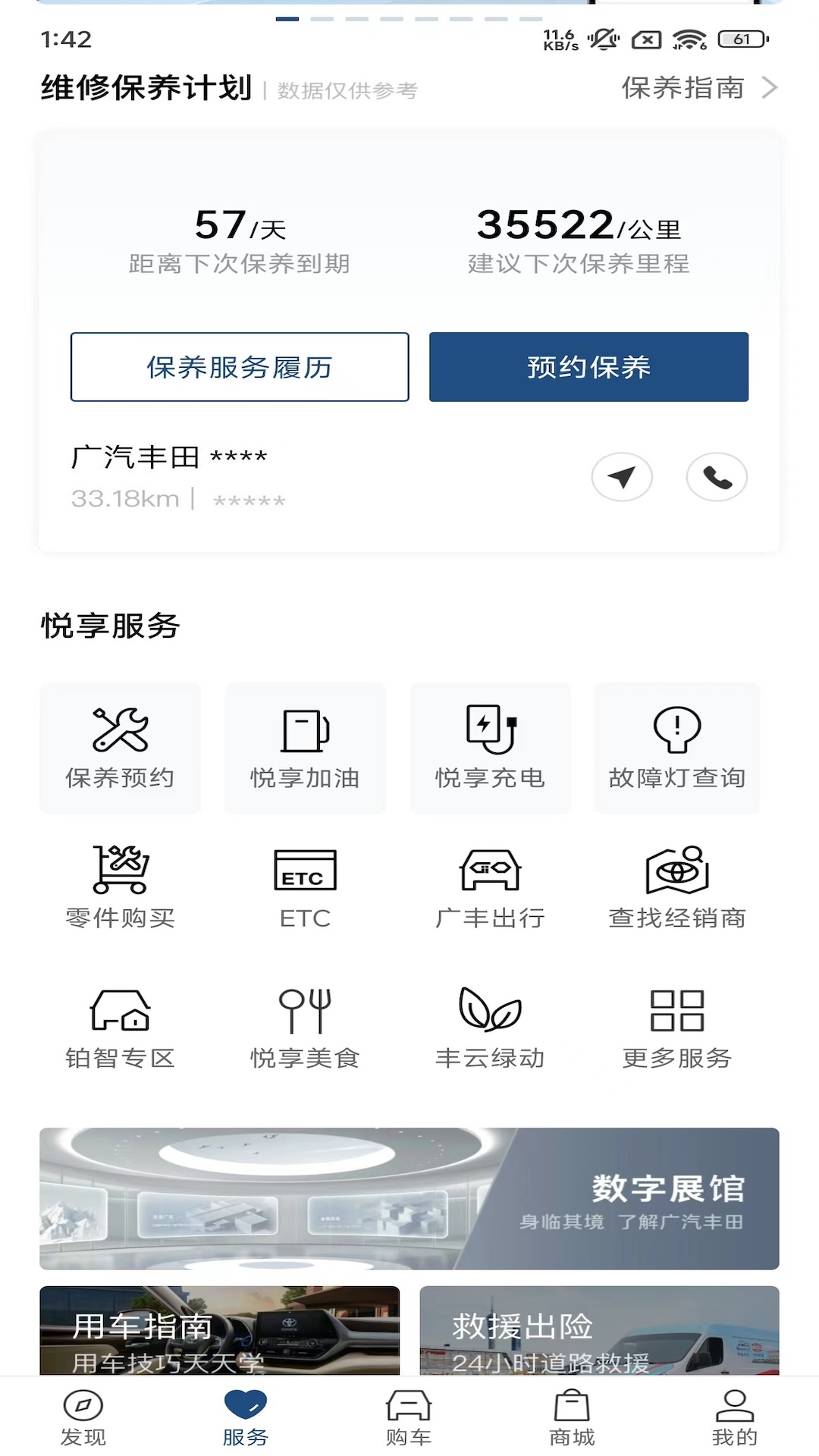Open 保养预约 service
Viewport: 819px width, 1456px height.
click(120, 748)
